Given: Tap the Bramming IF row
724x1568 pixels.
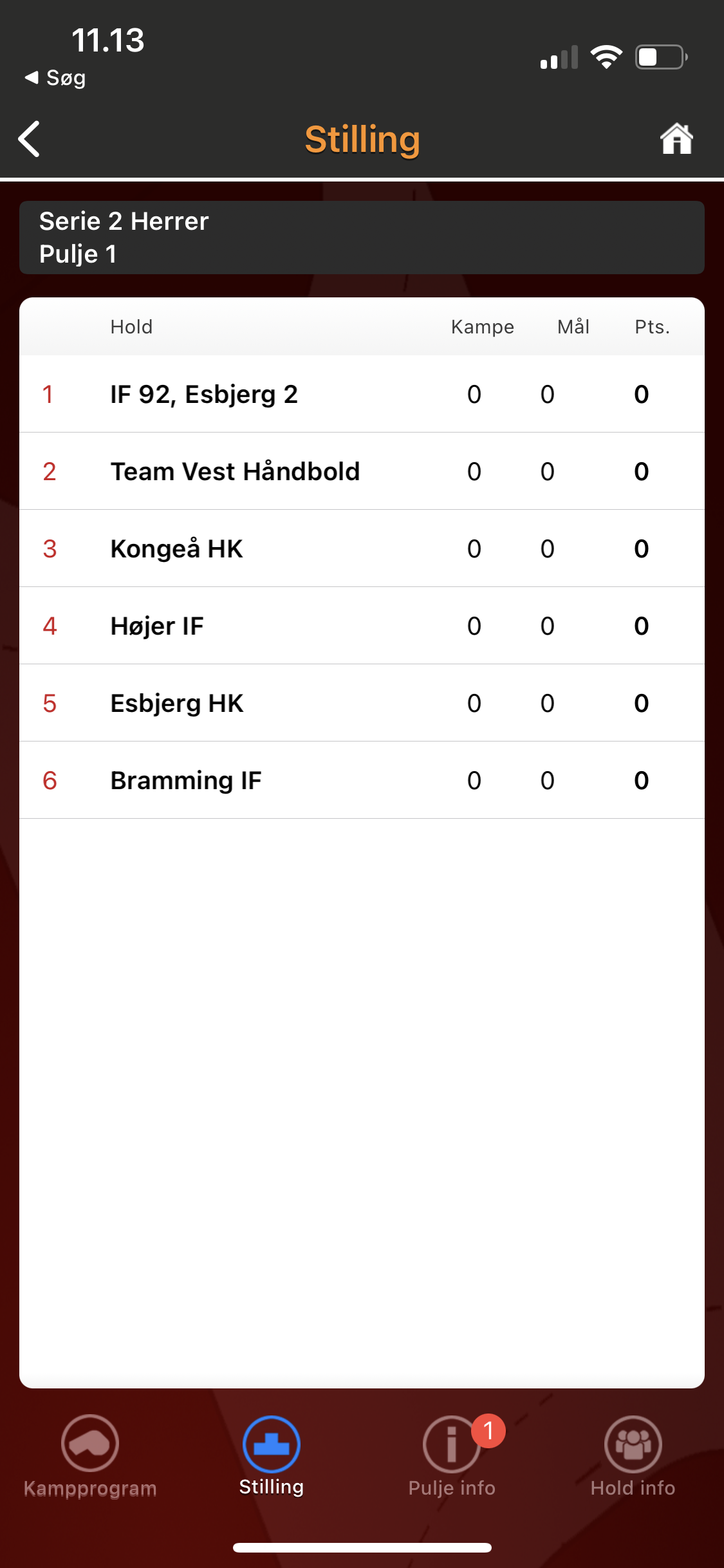Looking at the screenshot, I should (x=362, y=780).
